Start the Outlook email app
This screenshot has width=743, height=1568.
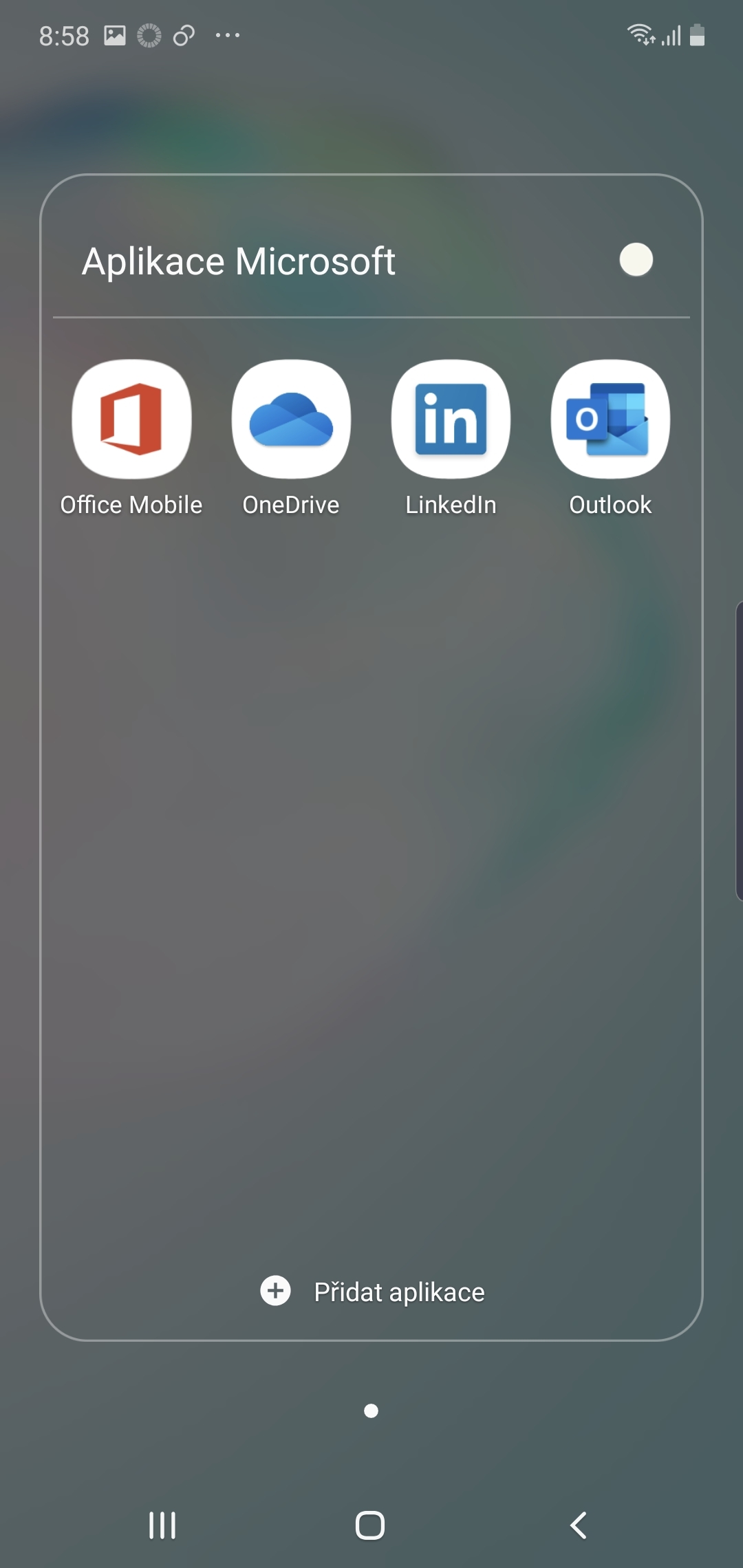click(610, 421)
